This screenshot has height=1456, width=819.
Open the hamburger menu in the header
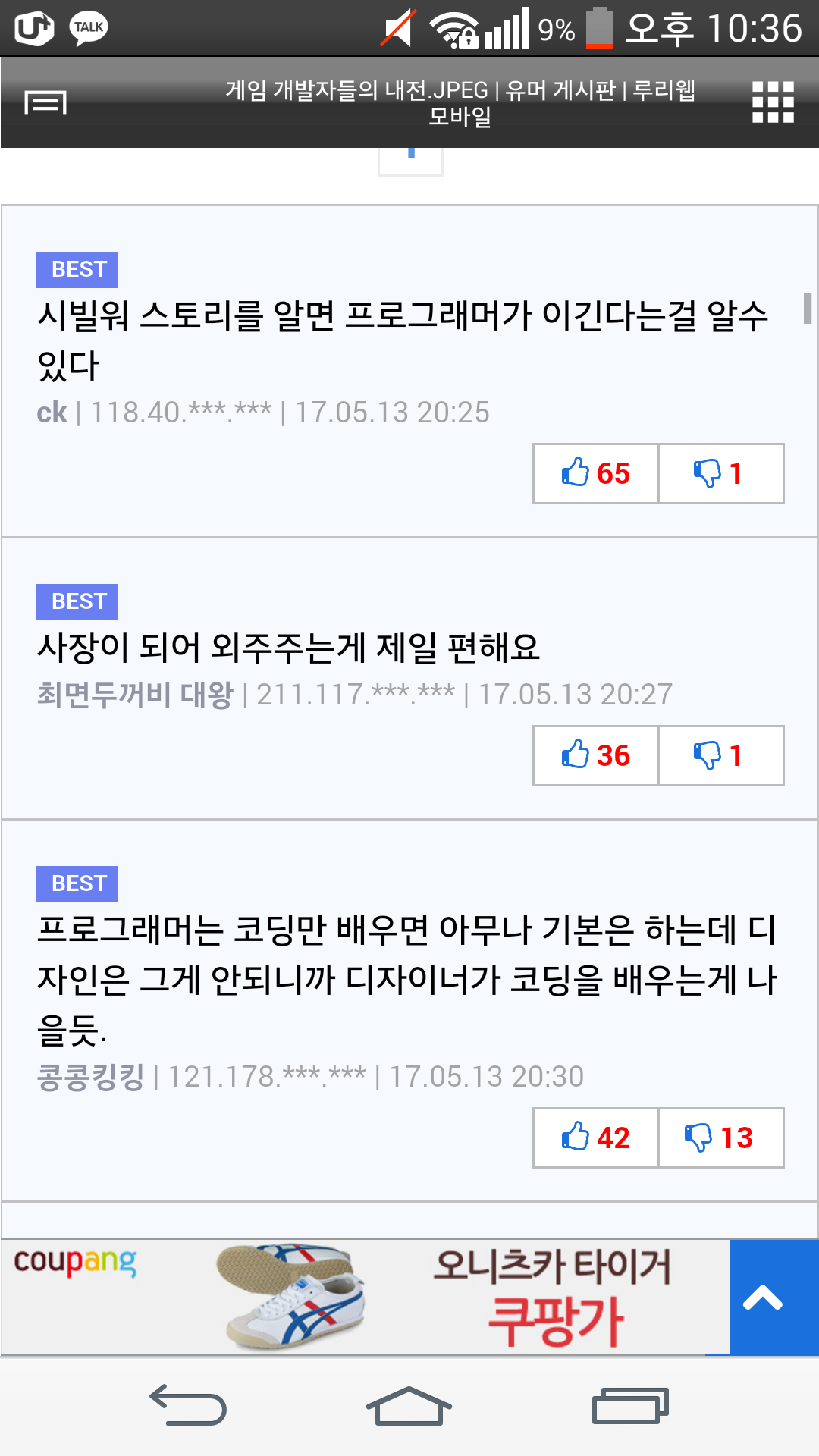[45, 102]
